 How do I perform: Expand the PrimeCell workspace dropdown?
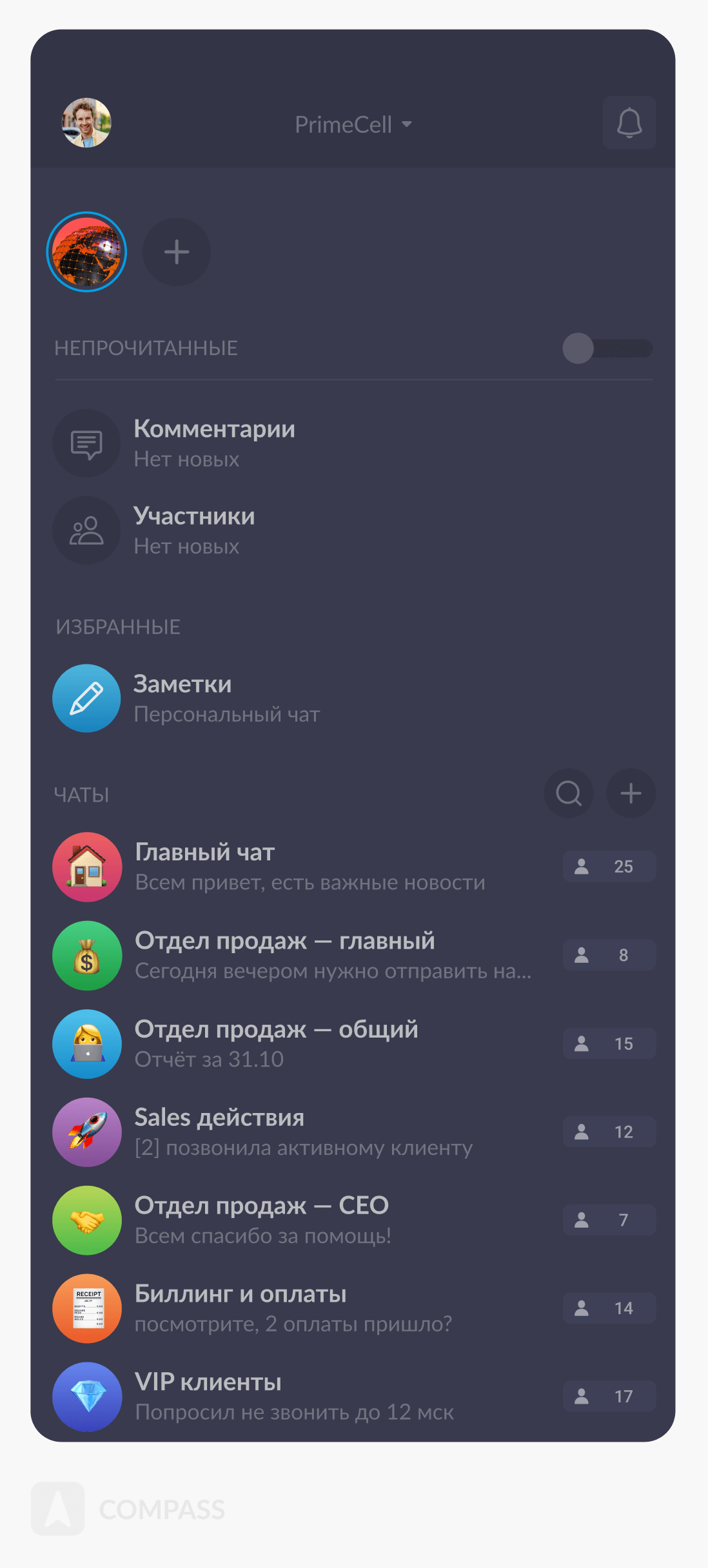click(353, 124)
